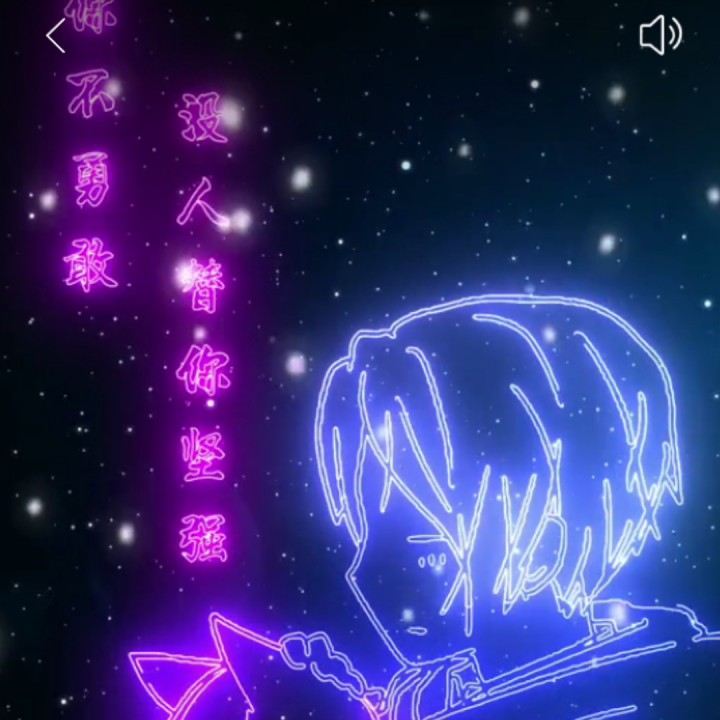Tap the back arrow to exit
Viewport: 720px width, 720px height.
(x=56, y=36)
